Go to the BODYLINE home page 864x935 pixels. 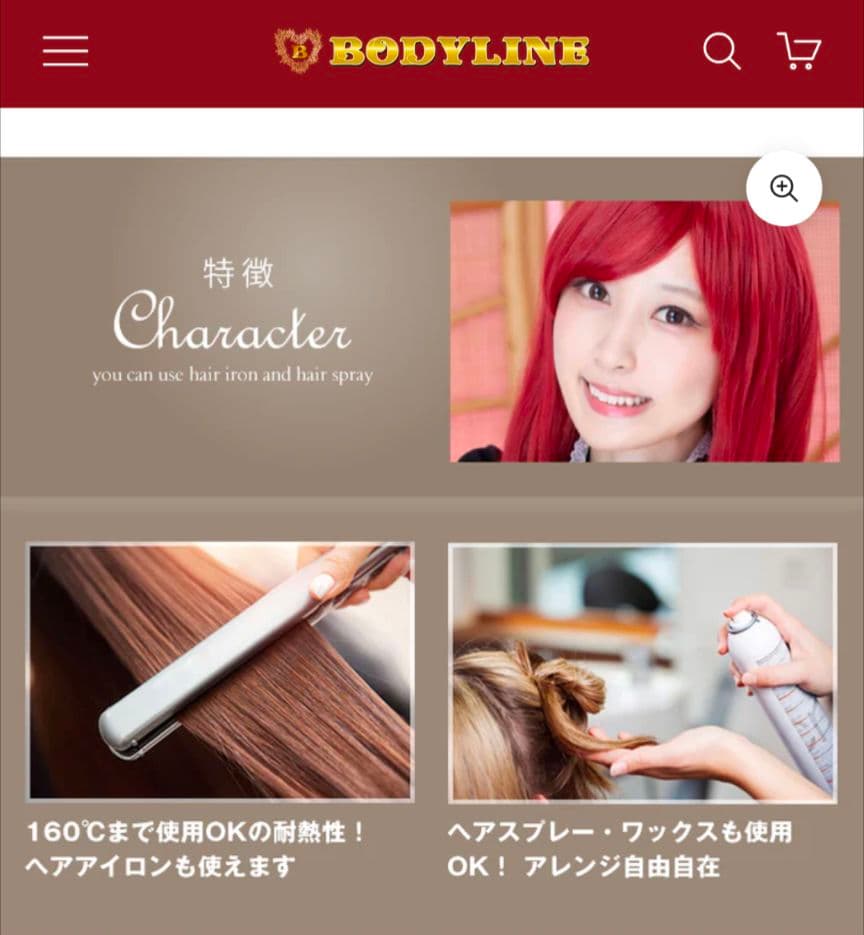tap(432, 50)
